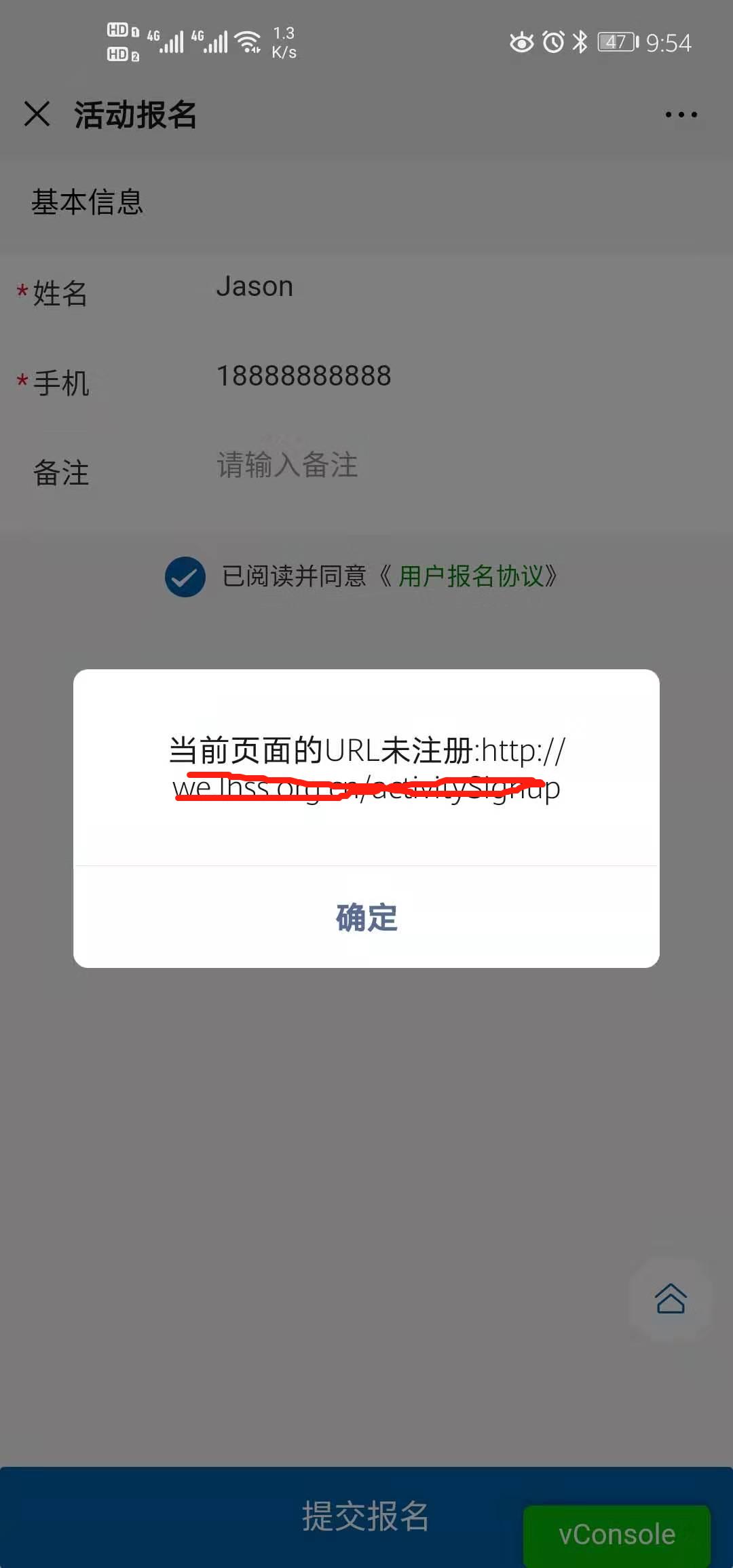Confirm the dialog with 确定
The height and width of the screenshot is (1568, 733).
366,917
